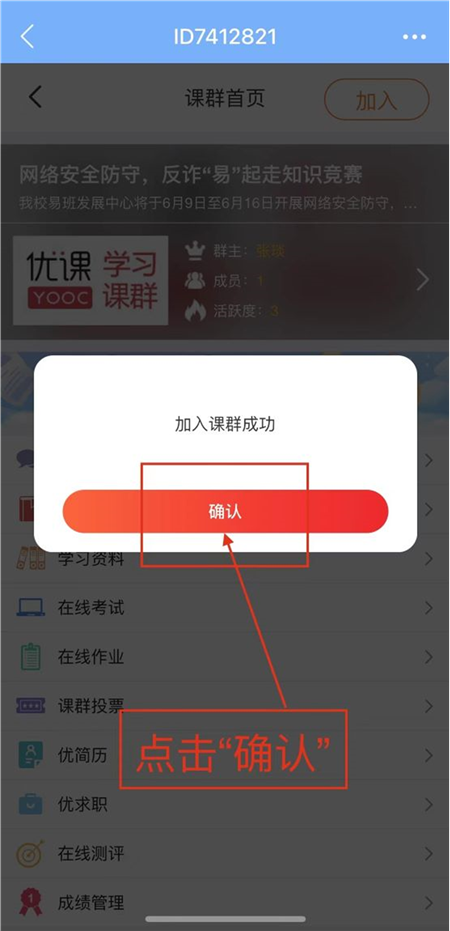Open 优简历
The width and height of the screenshot is (450, 931).
point(225,755)
